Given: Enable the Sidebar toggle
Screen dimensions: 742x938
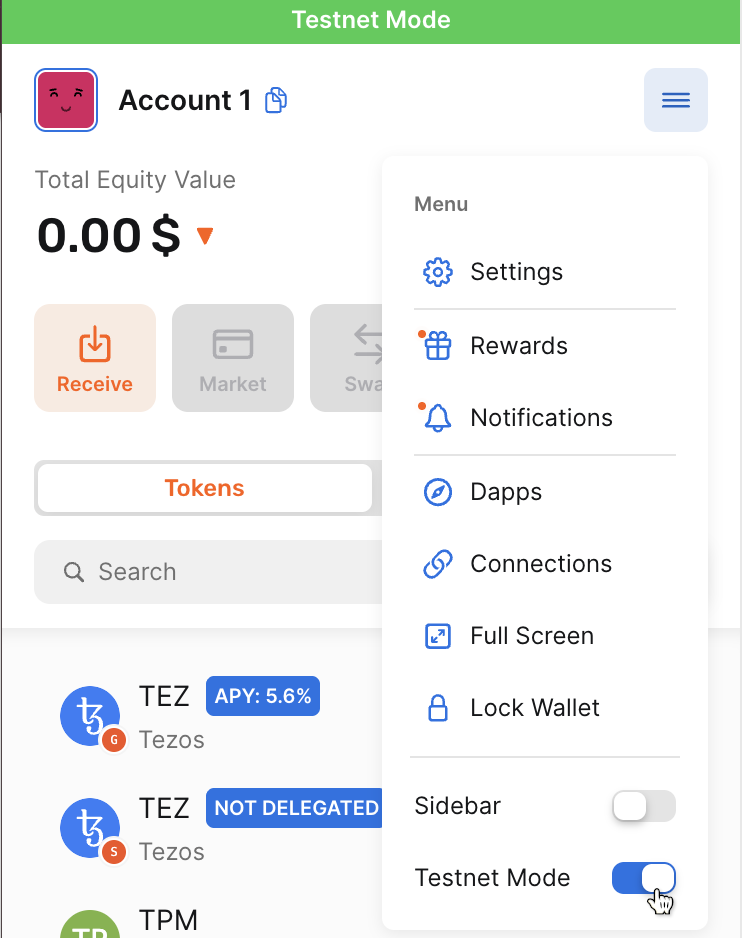Looking at the screenshot, I should (x=643, y=806).
